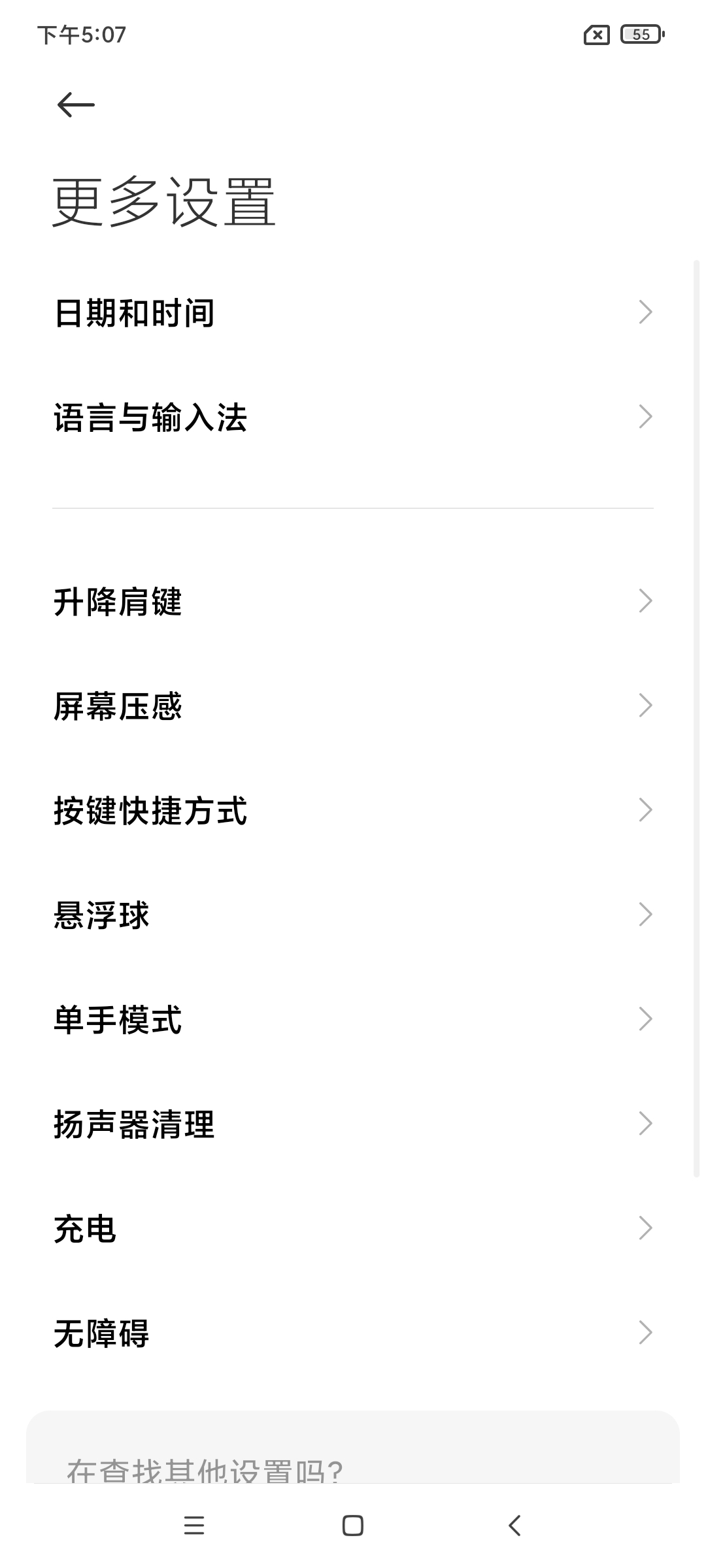Open 屏幕压感 settings
The width and height of the screenshot is (706, 1568).
(x=353, y=706)
